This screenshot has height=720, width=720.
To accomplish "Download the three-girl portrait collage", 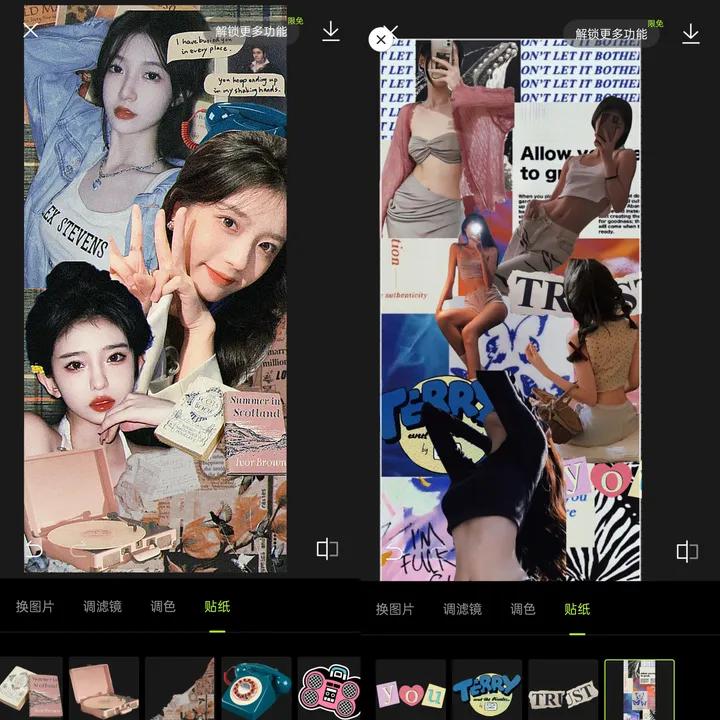I will click(x=331, y=32).
